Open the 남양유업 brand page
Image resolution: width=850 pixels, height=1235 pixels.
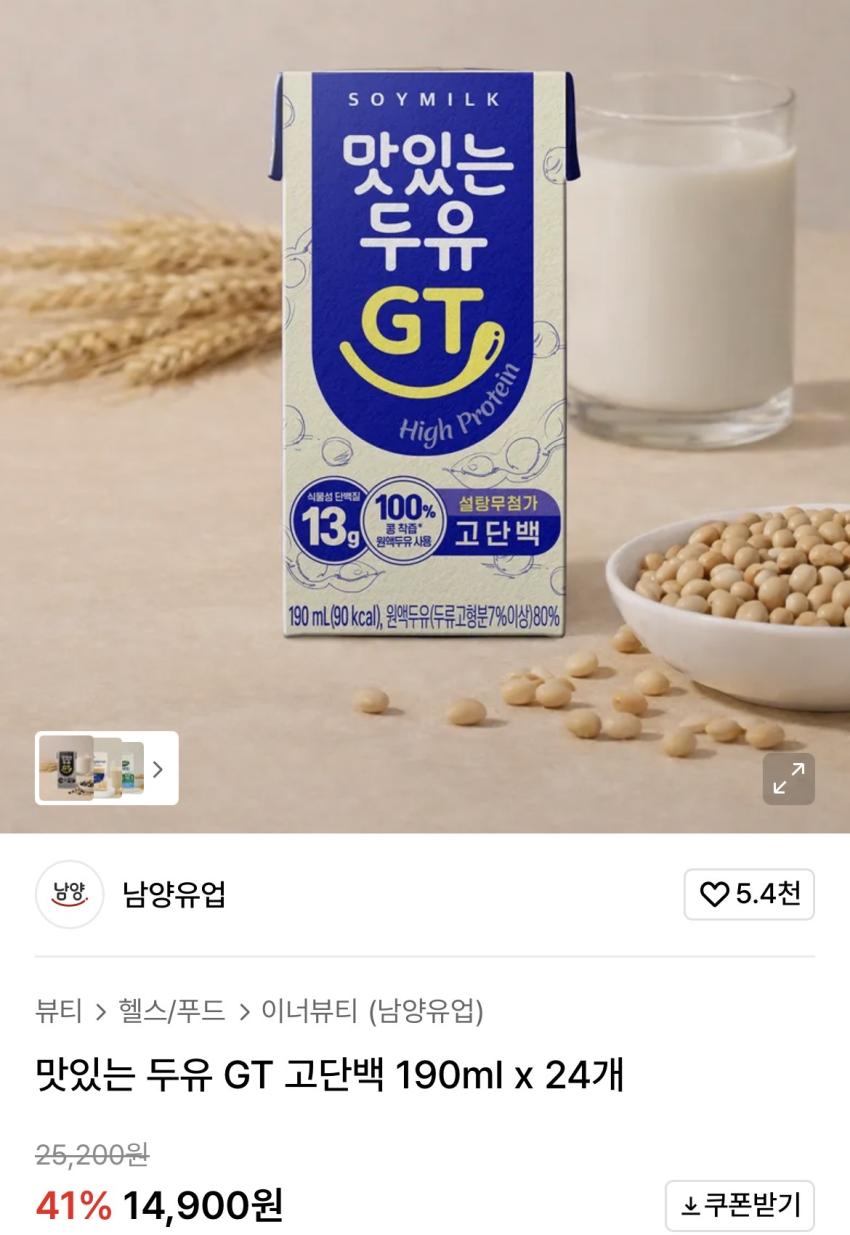pos(174,894)
